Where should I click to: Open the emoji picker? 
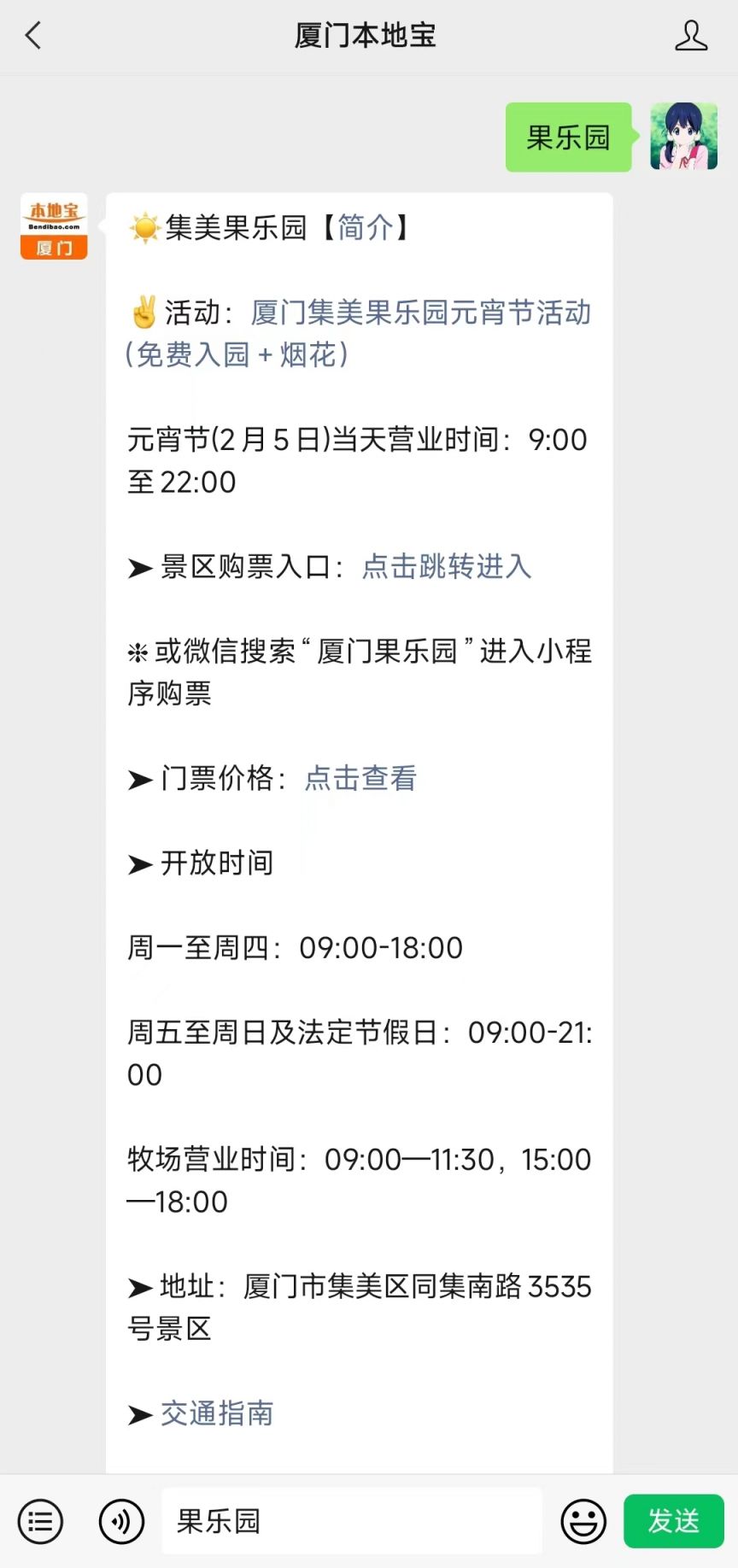(x=583, y=1521)
